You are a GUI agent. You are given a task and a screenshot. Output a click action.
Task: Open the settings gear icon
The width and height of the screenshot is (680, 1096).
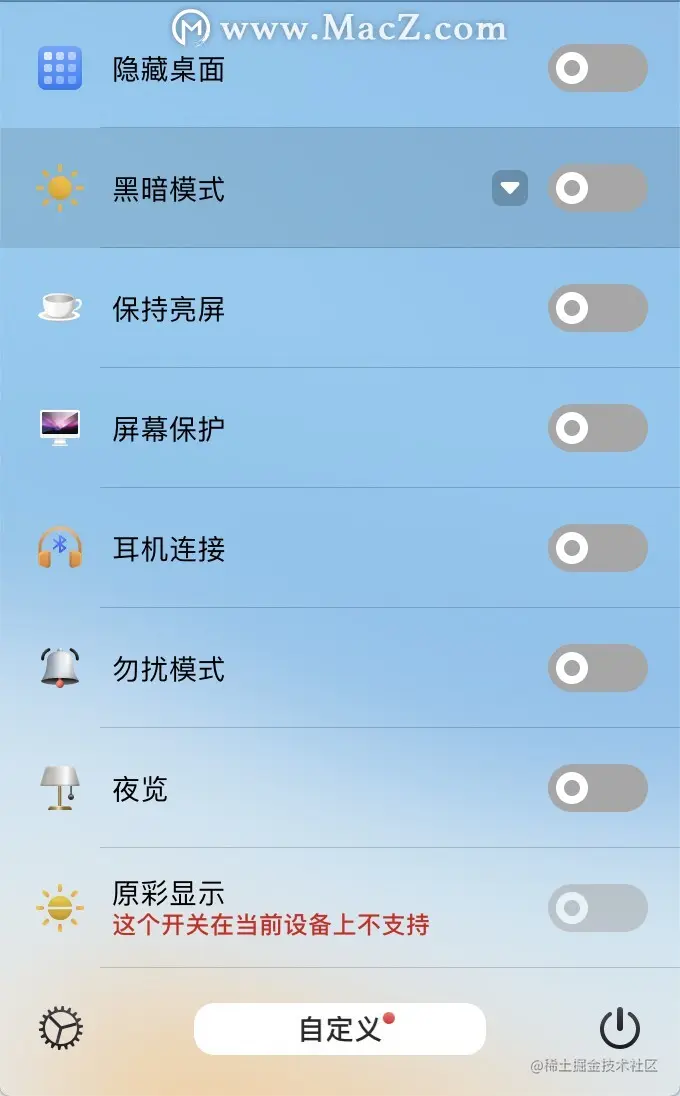[61, 1028]
